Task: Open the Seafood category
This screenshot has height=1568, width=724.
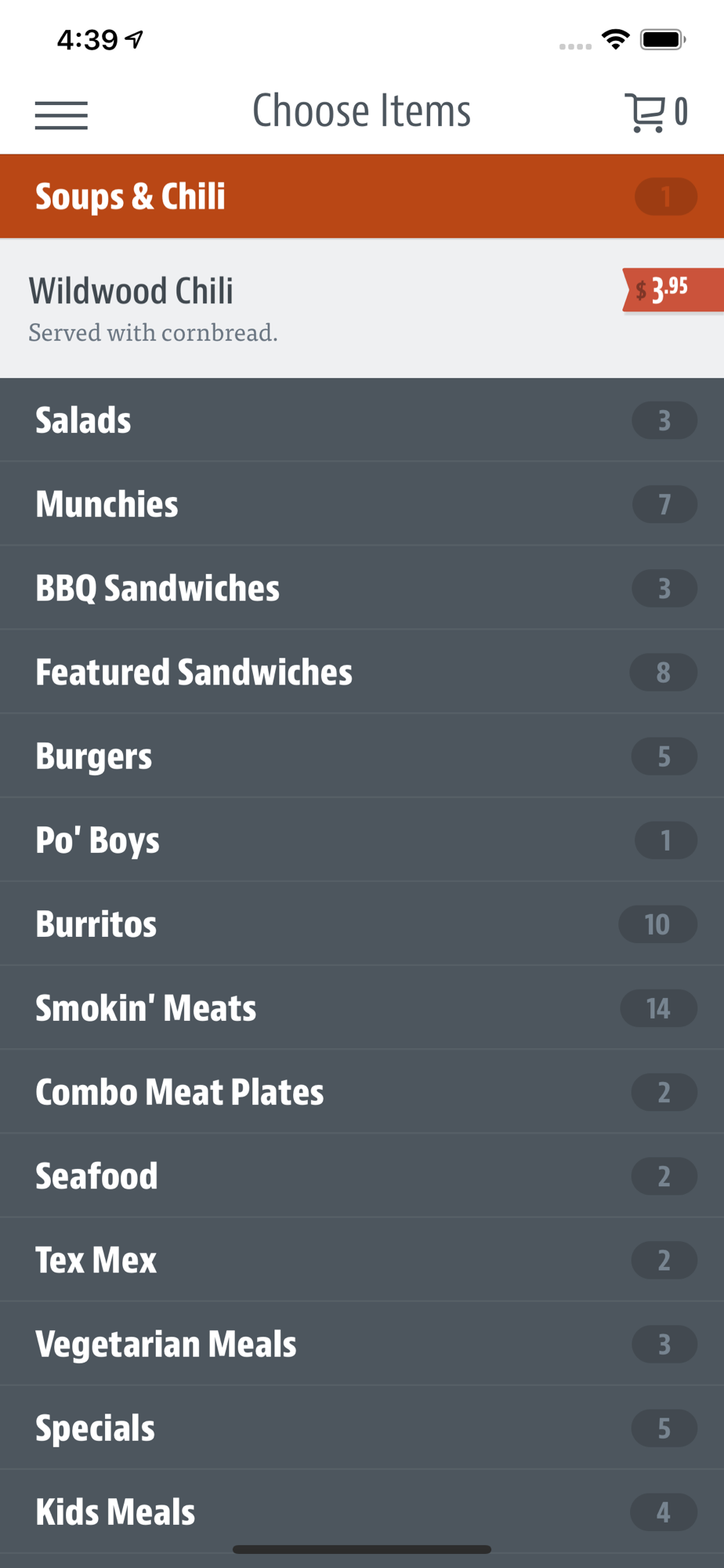Action: click(362, 1175)
